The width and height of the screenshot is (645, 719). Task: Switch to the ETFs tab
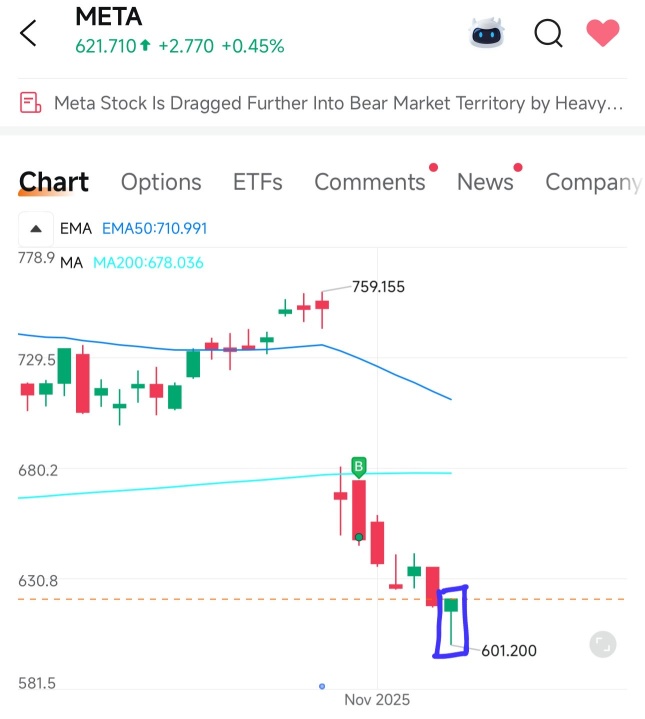[x=257, y=182]
